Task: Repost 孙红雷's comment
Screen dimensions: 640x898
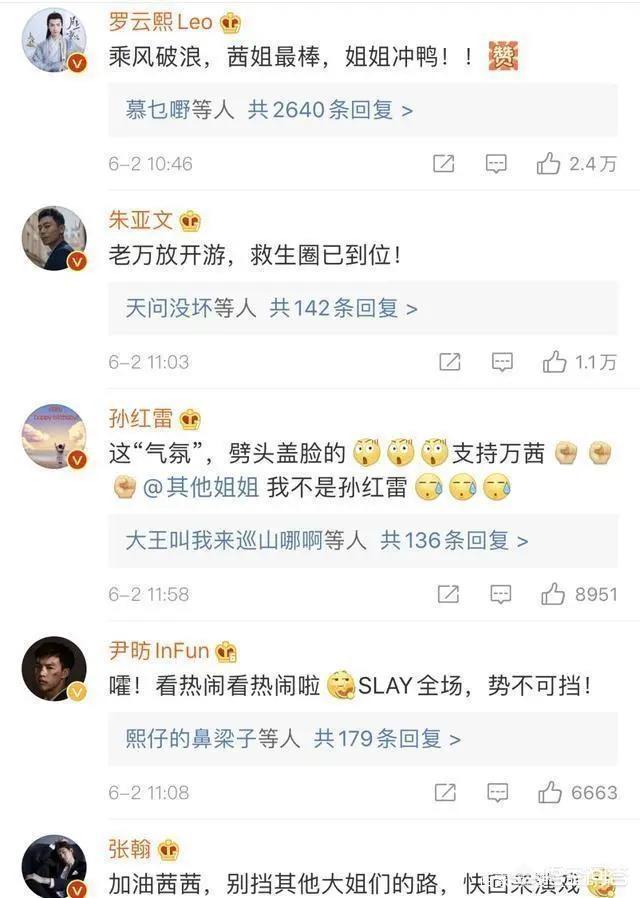Action: pos(449,594)
